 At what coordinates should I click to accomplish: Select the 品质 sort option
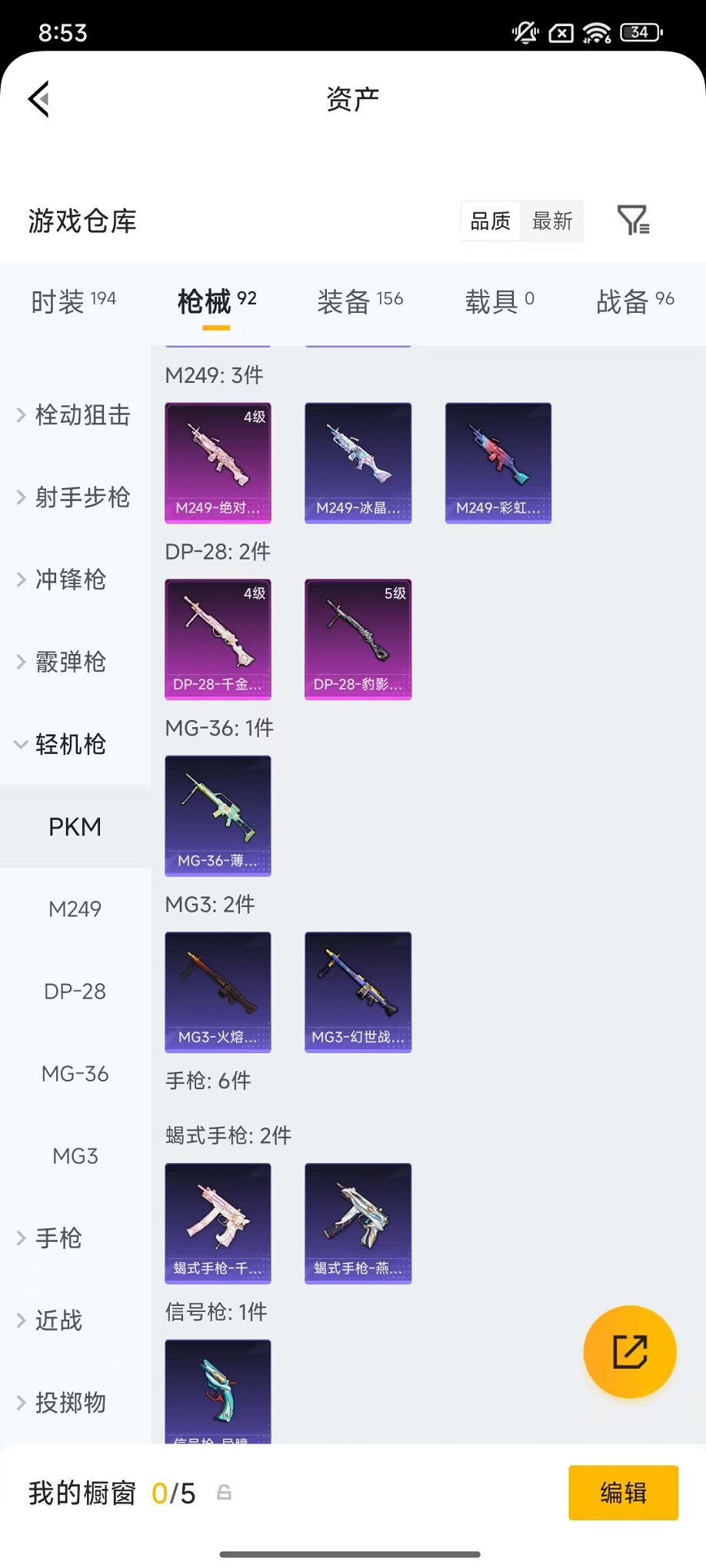coord(490,221)
